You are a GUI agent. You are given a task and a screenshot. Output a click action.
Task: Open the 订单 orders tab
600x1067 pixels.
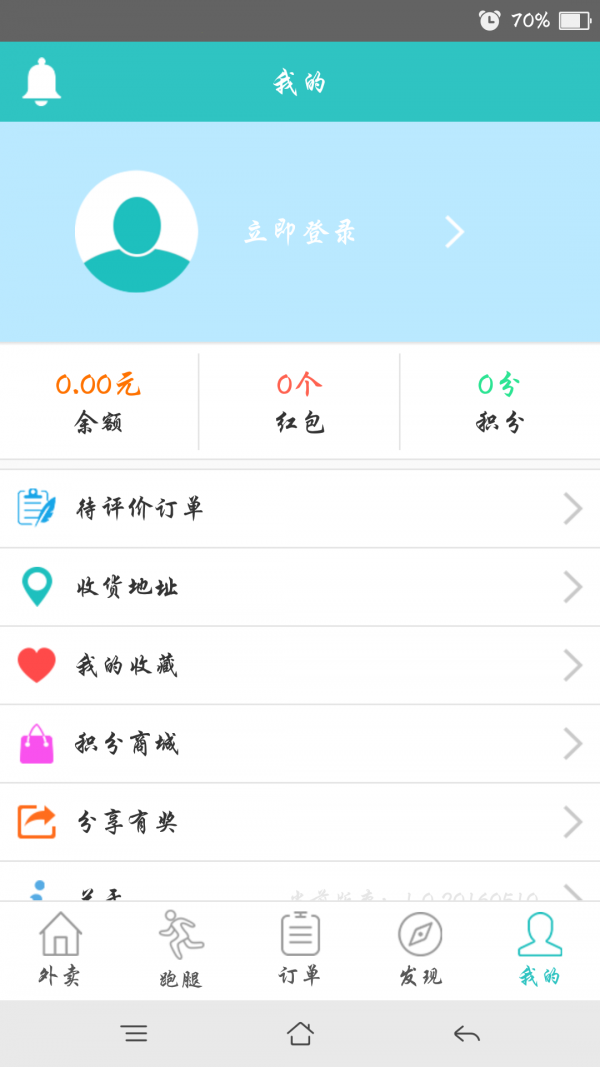[x=300, y=950]
